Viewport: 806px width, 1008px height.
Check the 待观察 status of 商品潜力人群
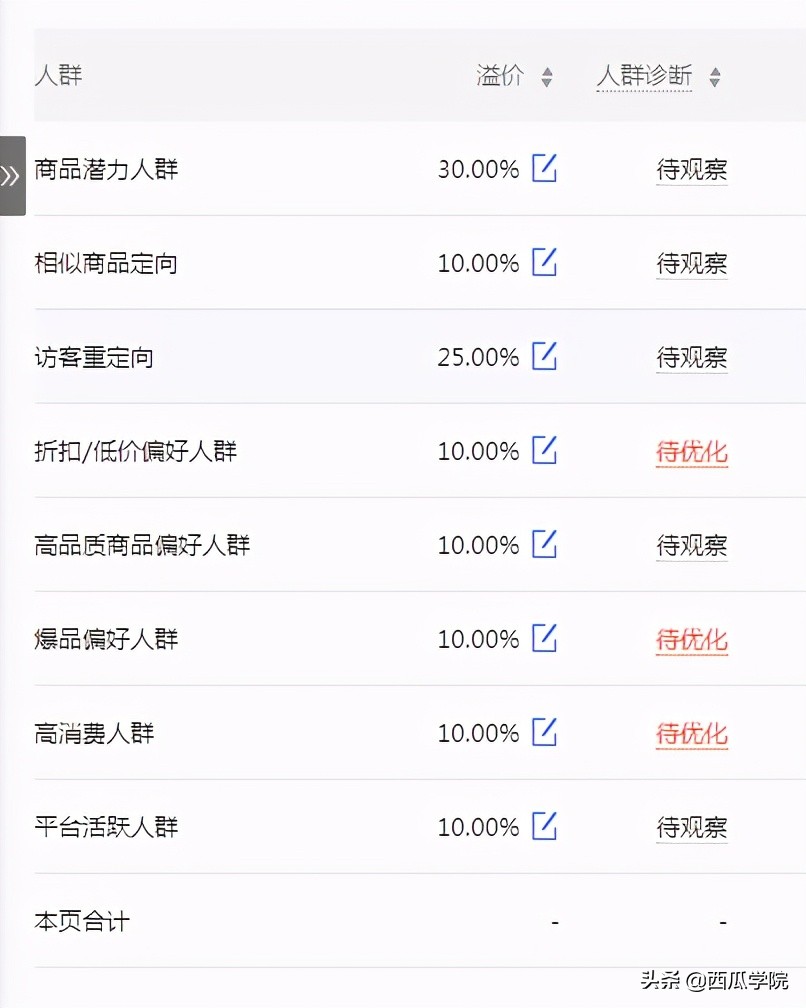tap(691, 169)
